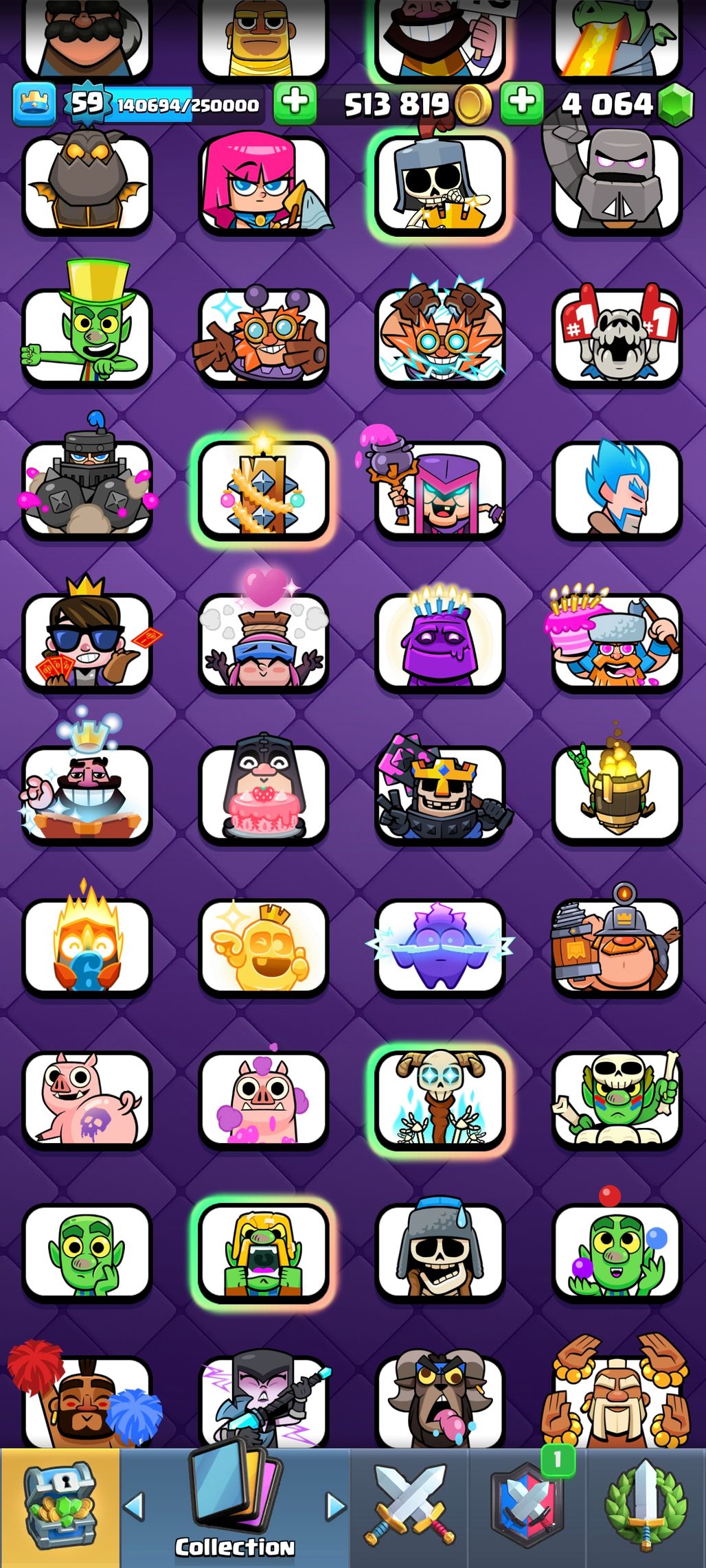The height and width of the screenshot is (1568, 706).
Task: Switch to the Battle crossed-swords tab
Action: 409,1507
